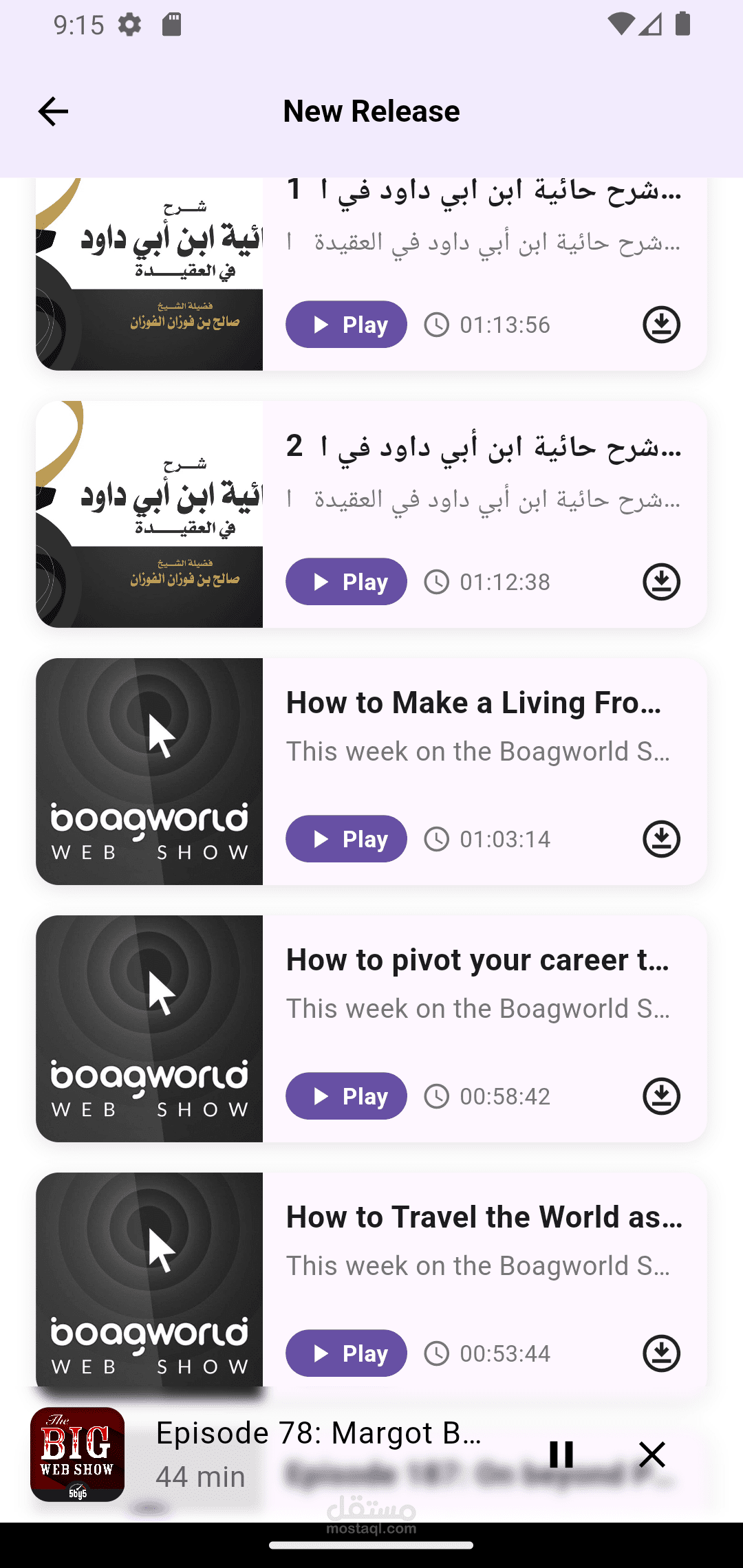Image resolution: width=743 pixels, height=1568 pixels.
Task: Play How to Make a Living episode
Action: click(x=346, y=839)
